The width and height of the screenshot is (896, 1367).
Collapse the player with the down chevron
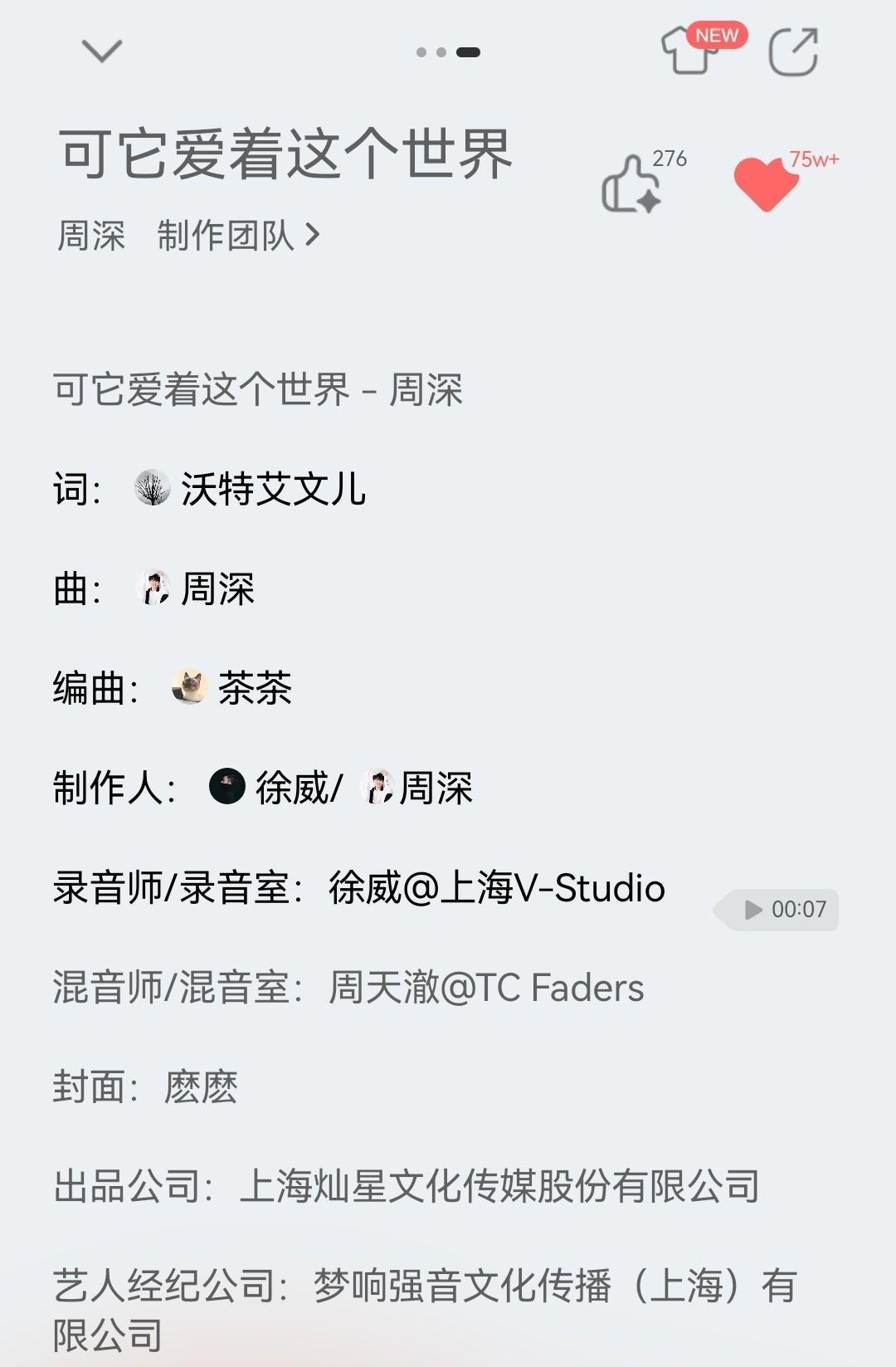click(x=102, y=51)
